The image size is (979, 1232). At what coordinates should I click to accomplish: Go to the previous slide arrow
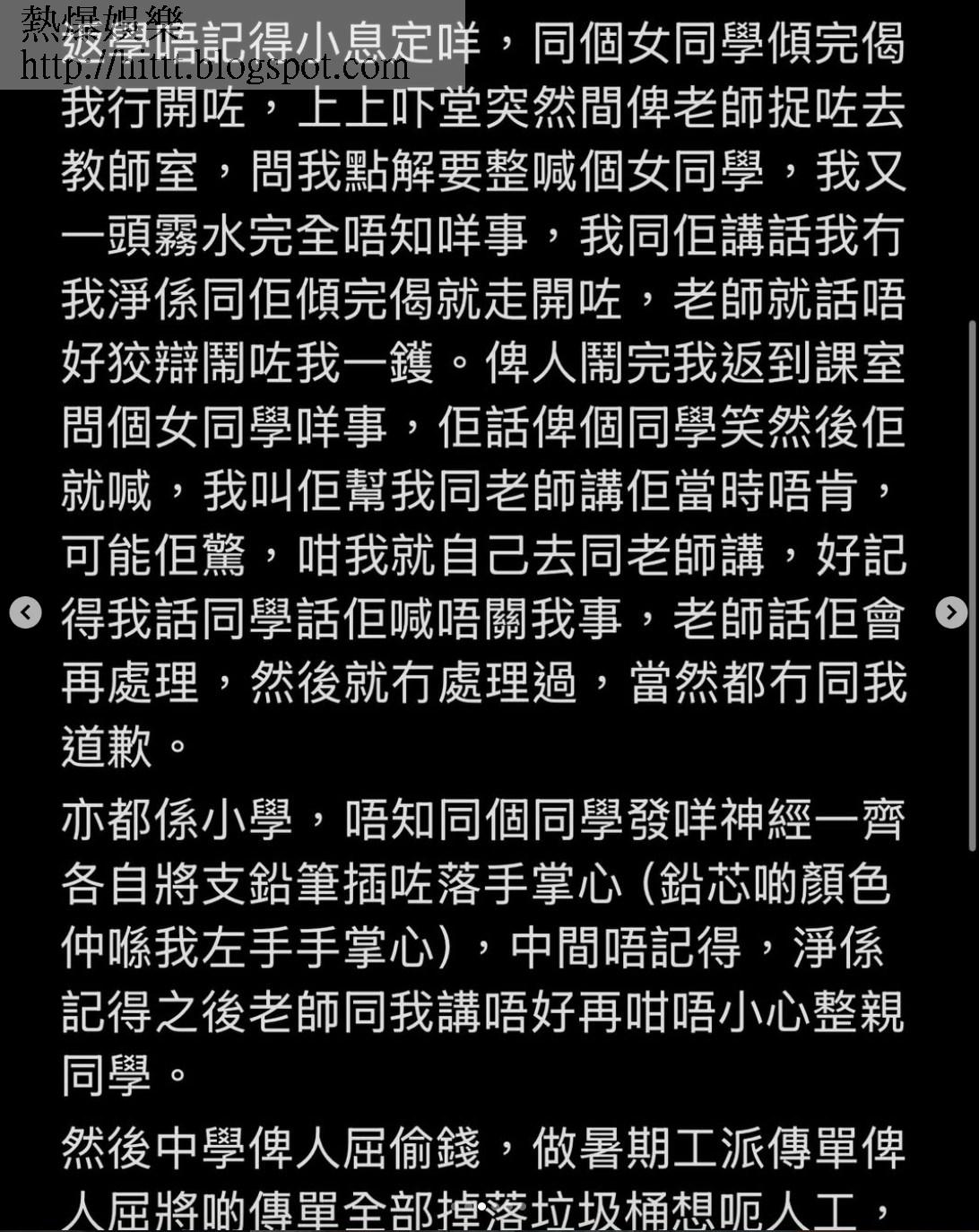point(26,612)
